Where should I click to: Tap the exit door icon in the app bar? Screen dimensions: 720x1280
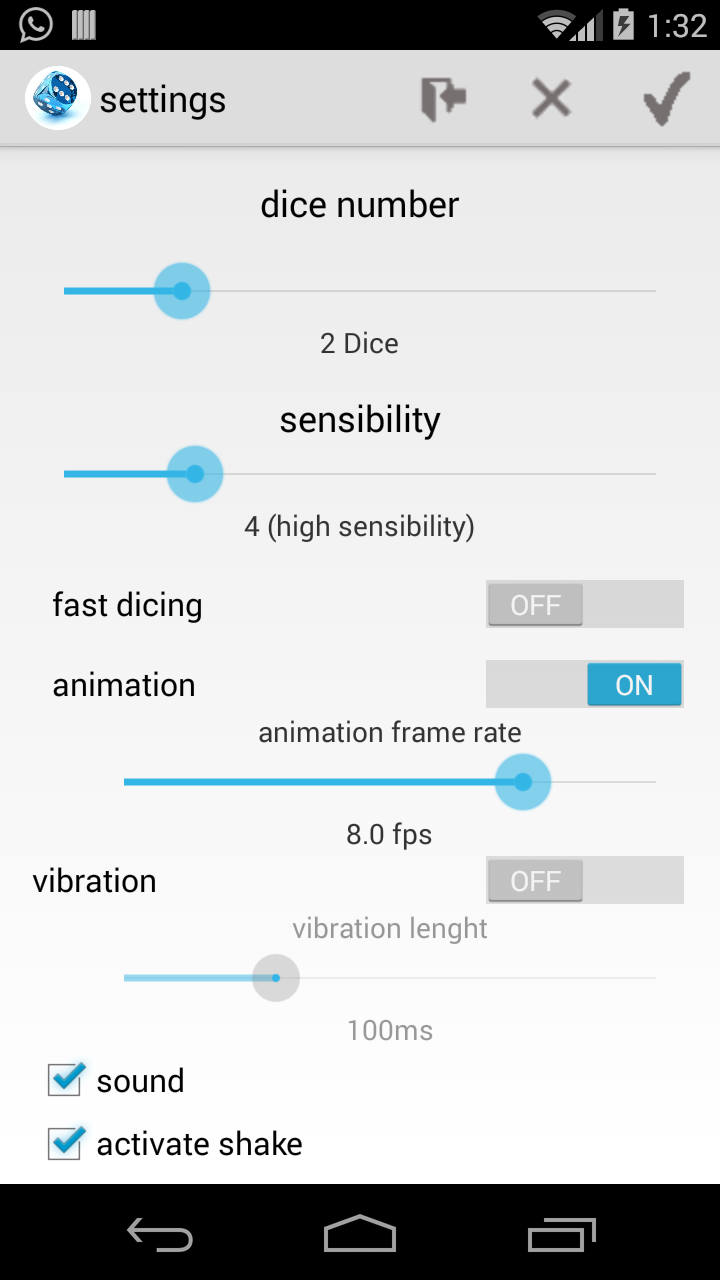point(443,100)
